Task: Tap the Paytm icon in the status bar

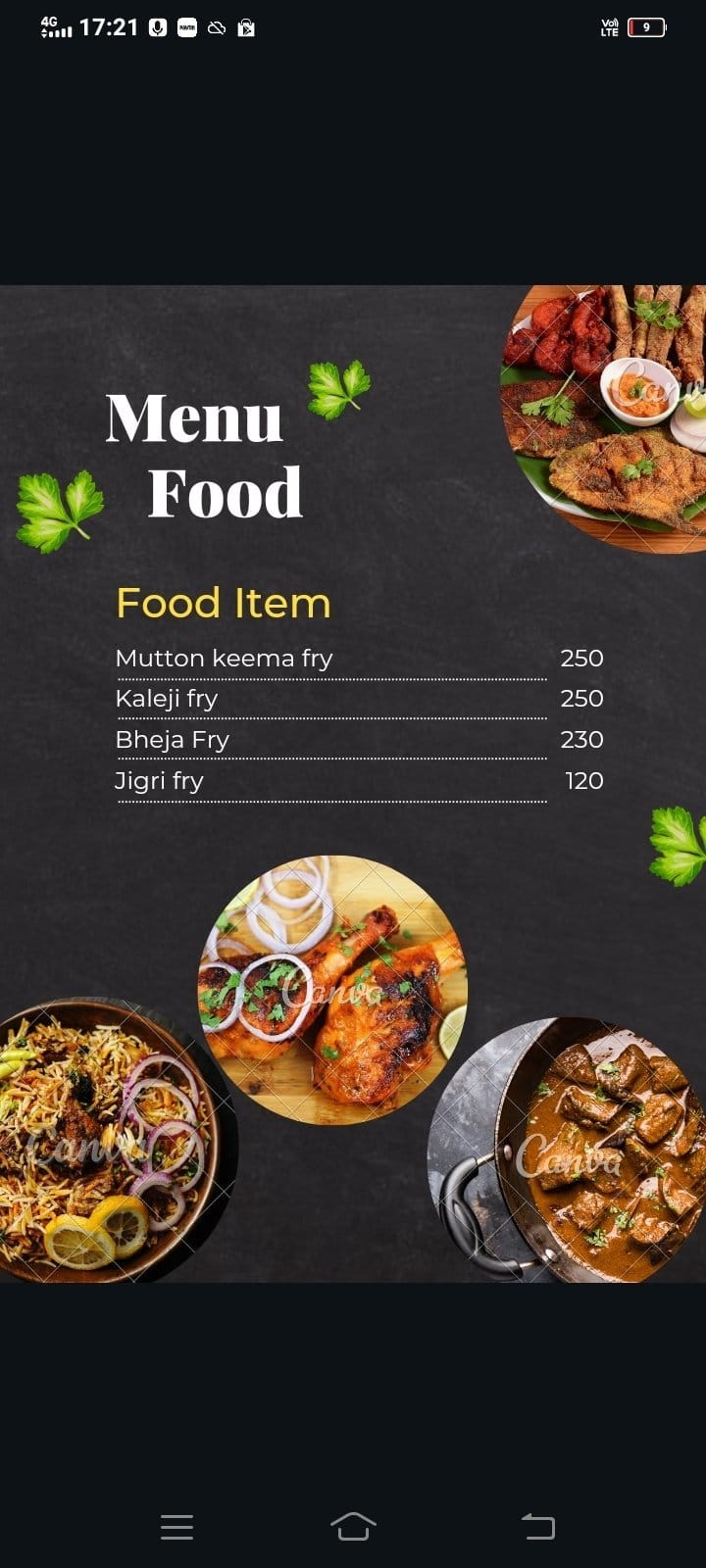Action: pos(186,26)
